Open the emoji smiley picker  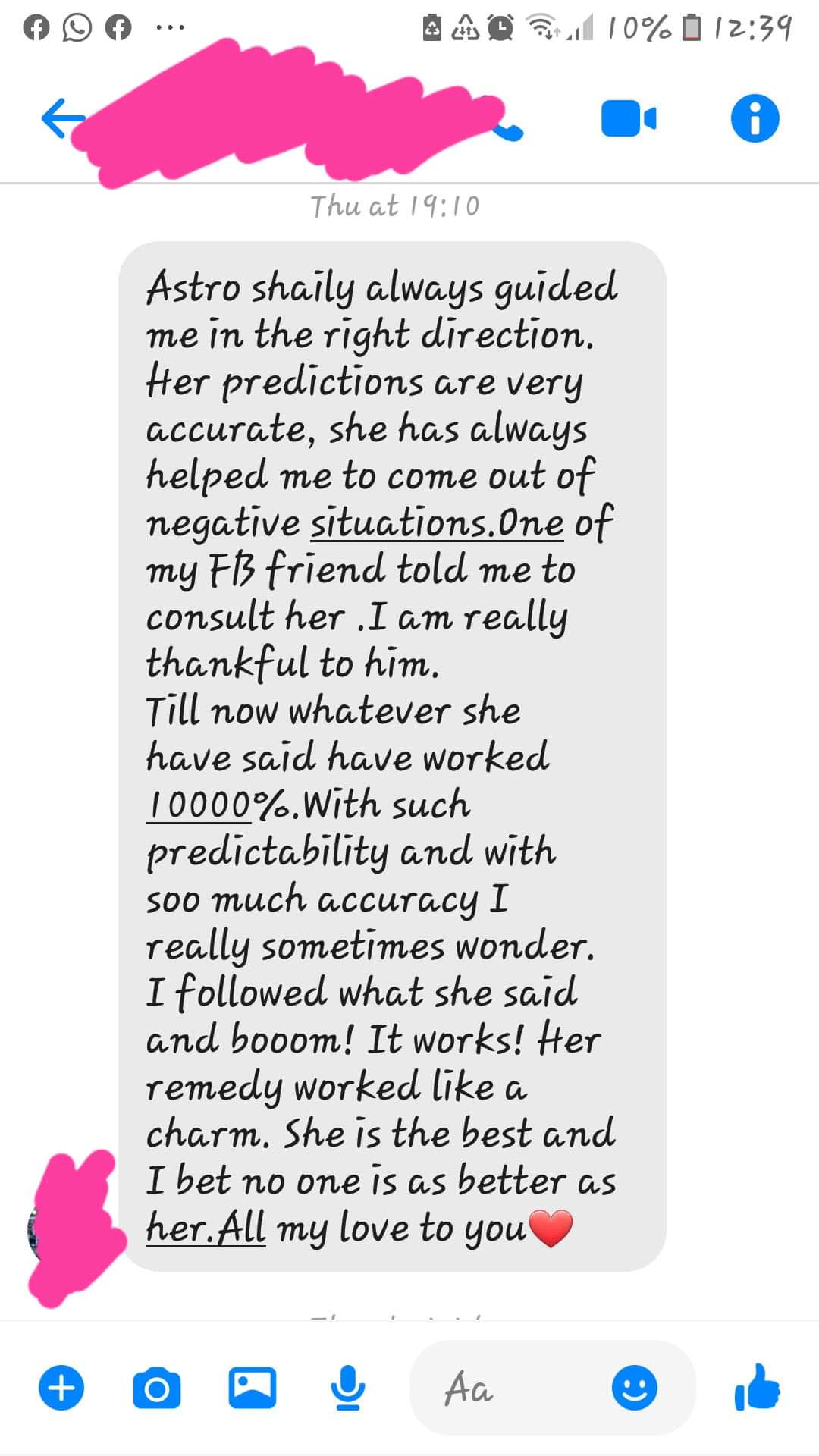pyautogui.click(x=635, y=1388)
